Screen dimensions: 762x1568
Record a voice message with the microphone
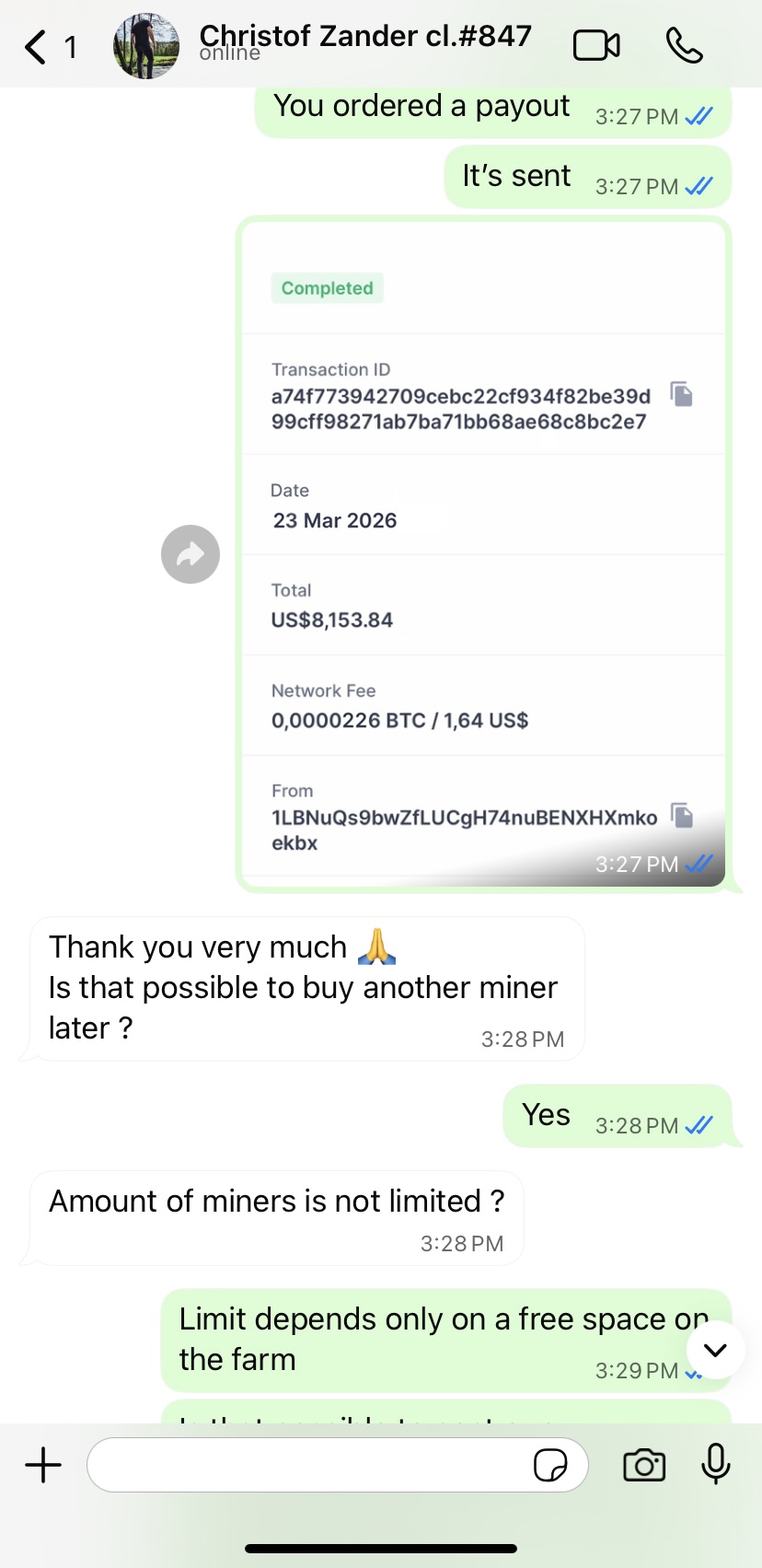pyautogui.click(x=715, y=1464)
